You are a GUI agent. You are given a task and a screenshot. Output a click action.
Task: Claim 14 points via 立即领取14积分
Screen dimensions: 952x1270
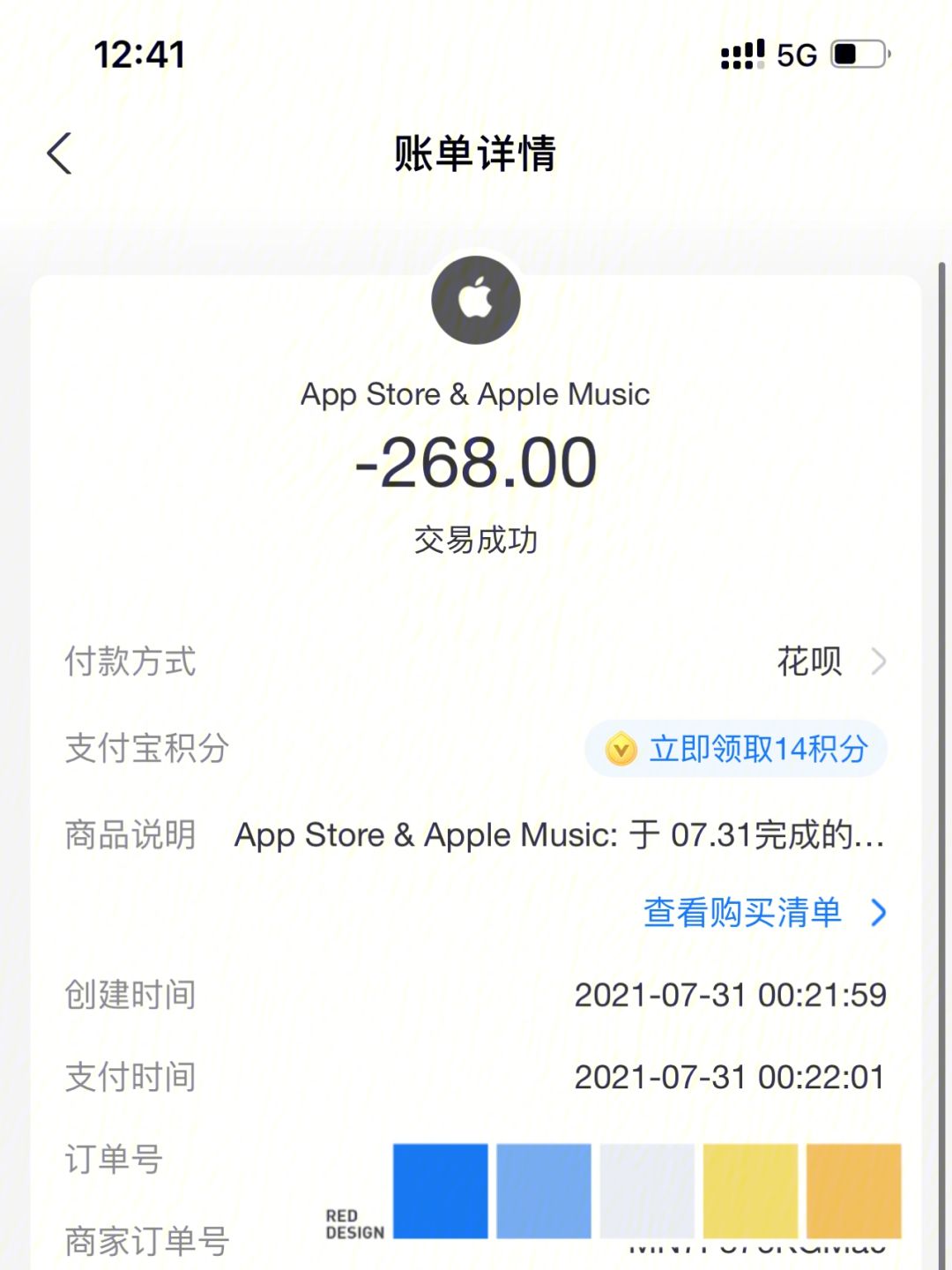coord(737,750)
